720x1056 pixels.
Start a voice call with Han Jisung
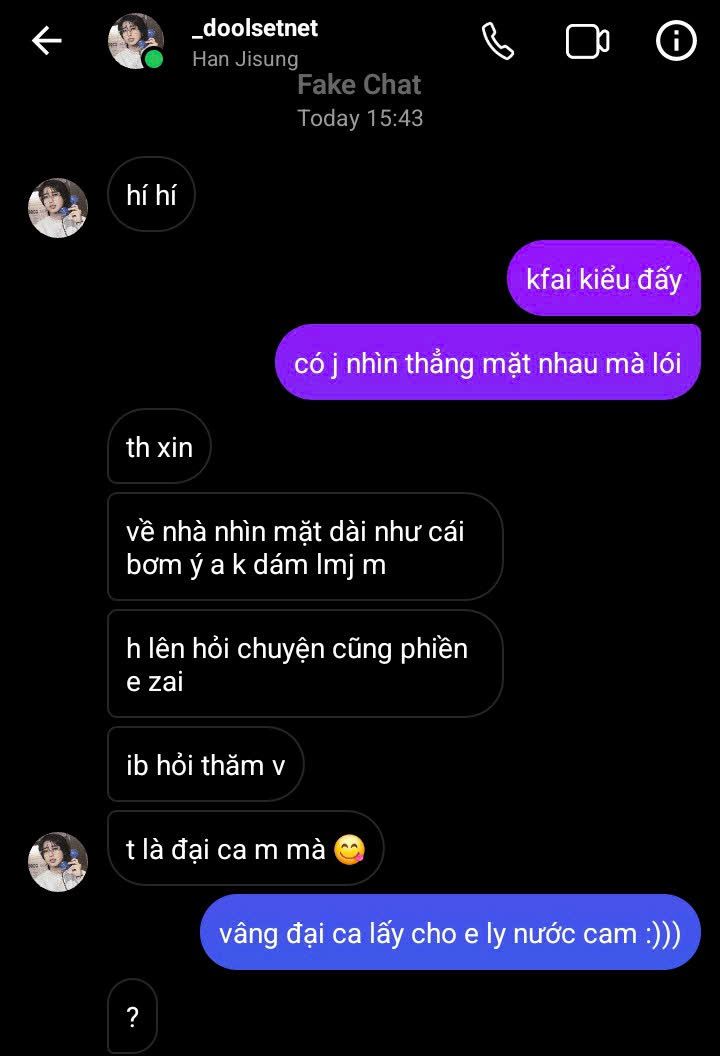click(497, 41)
